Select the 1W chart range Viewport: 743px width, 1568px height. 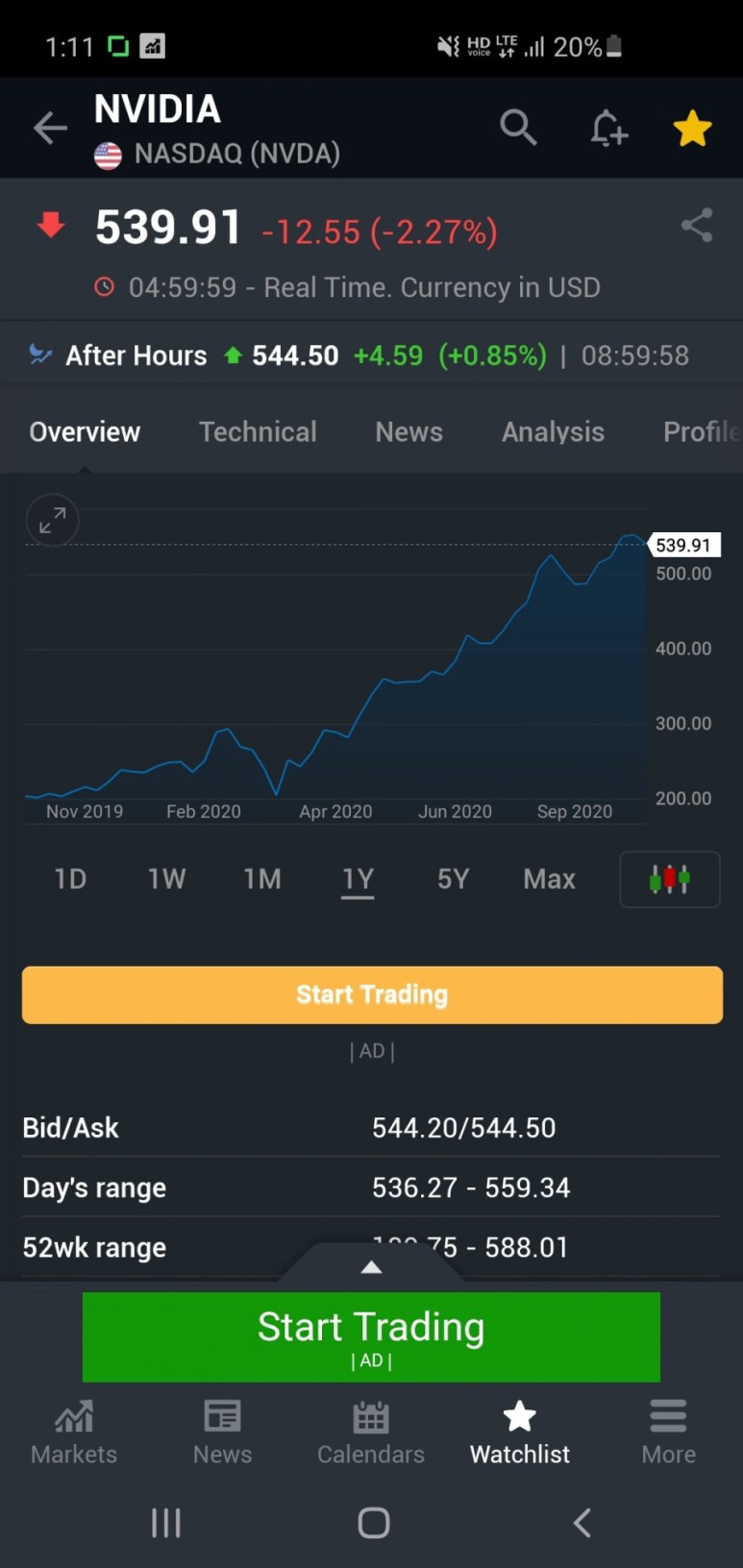click(166, 878)
